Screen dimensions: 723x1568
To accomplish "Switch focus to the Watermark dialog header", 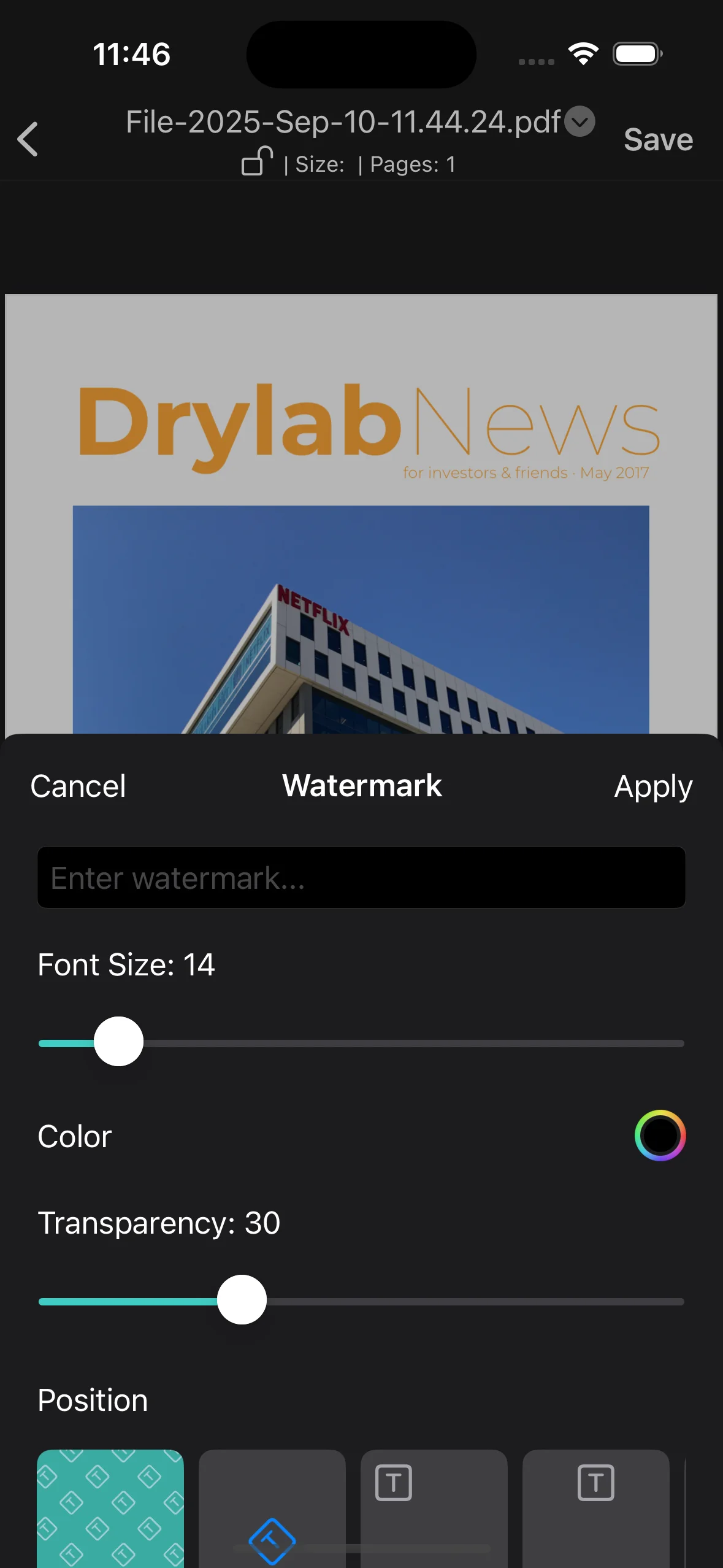I will click(361, 786).
